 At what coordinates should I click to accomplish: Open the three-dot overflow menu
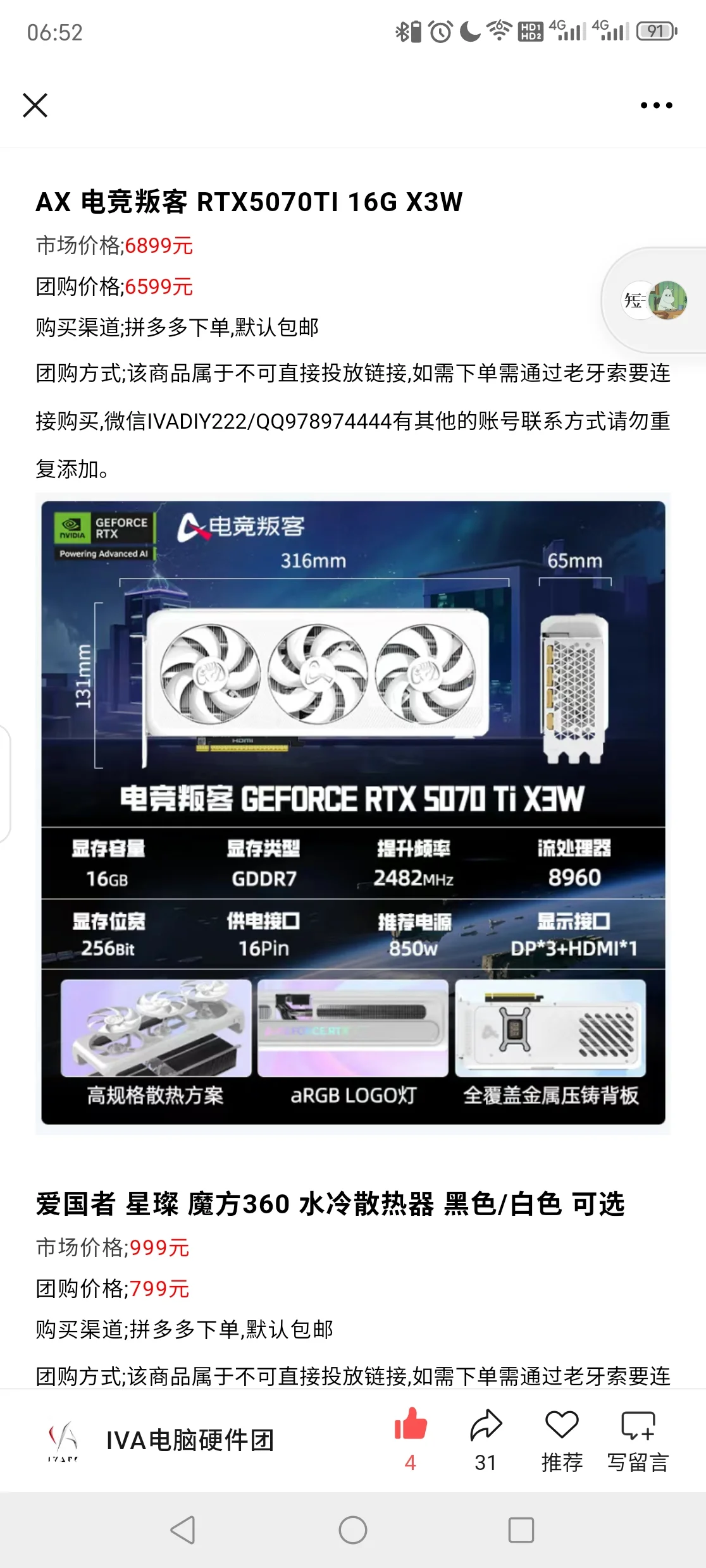(x=656, y=106)
